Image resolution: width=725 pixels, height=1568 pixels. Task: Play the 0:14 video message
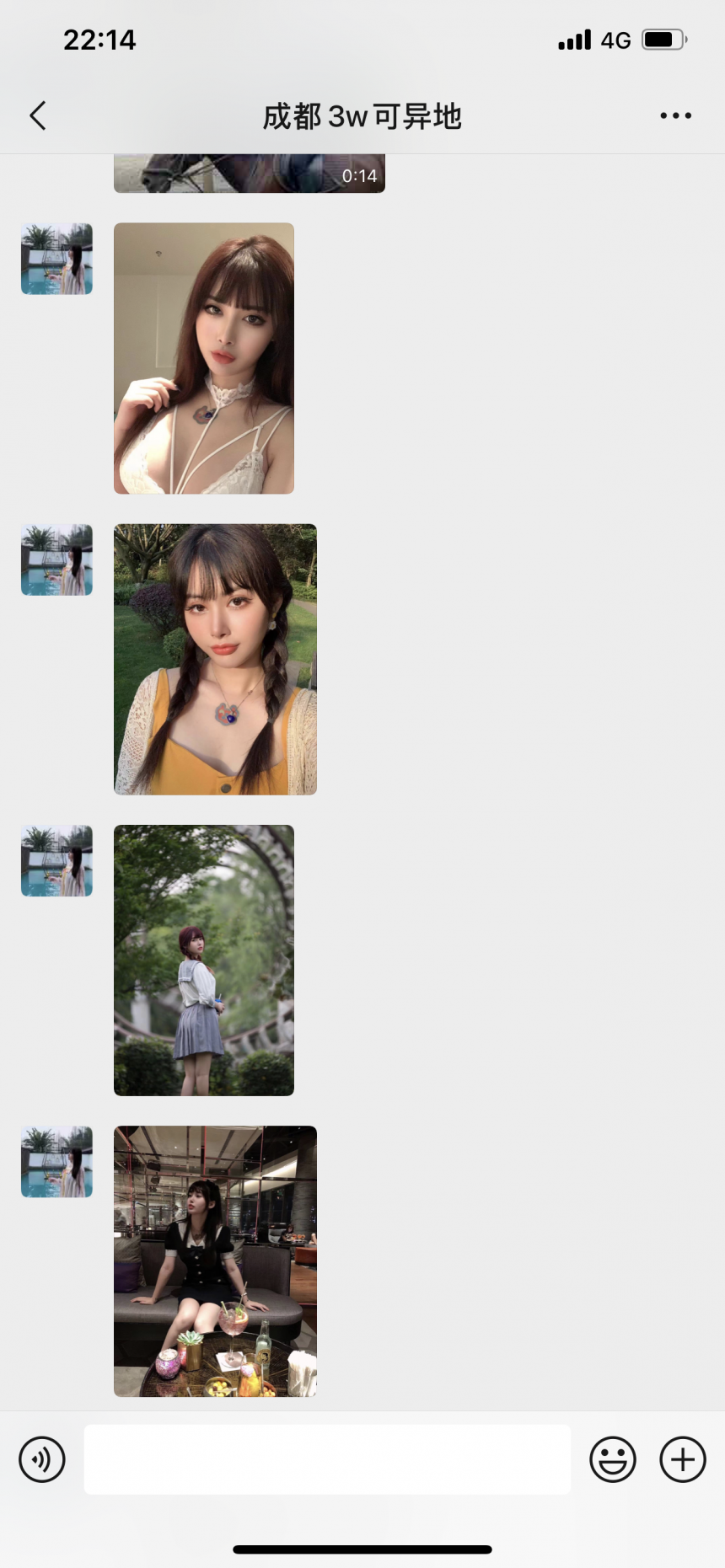tap(249, 174)
